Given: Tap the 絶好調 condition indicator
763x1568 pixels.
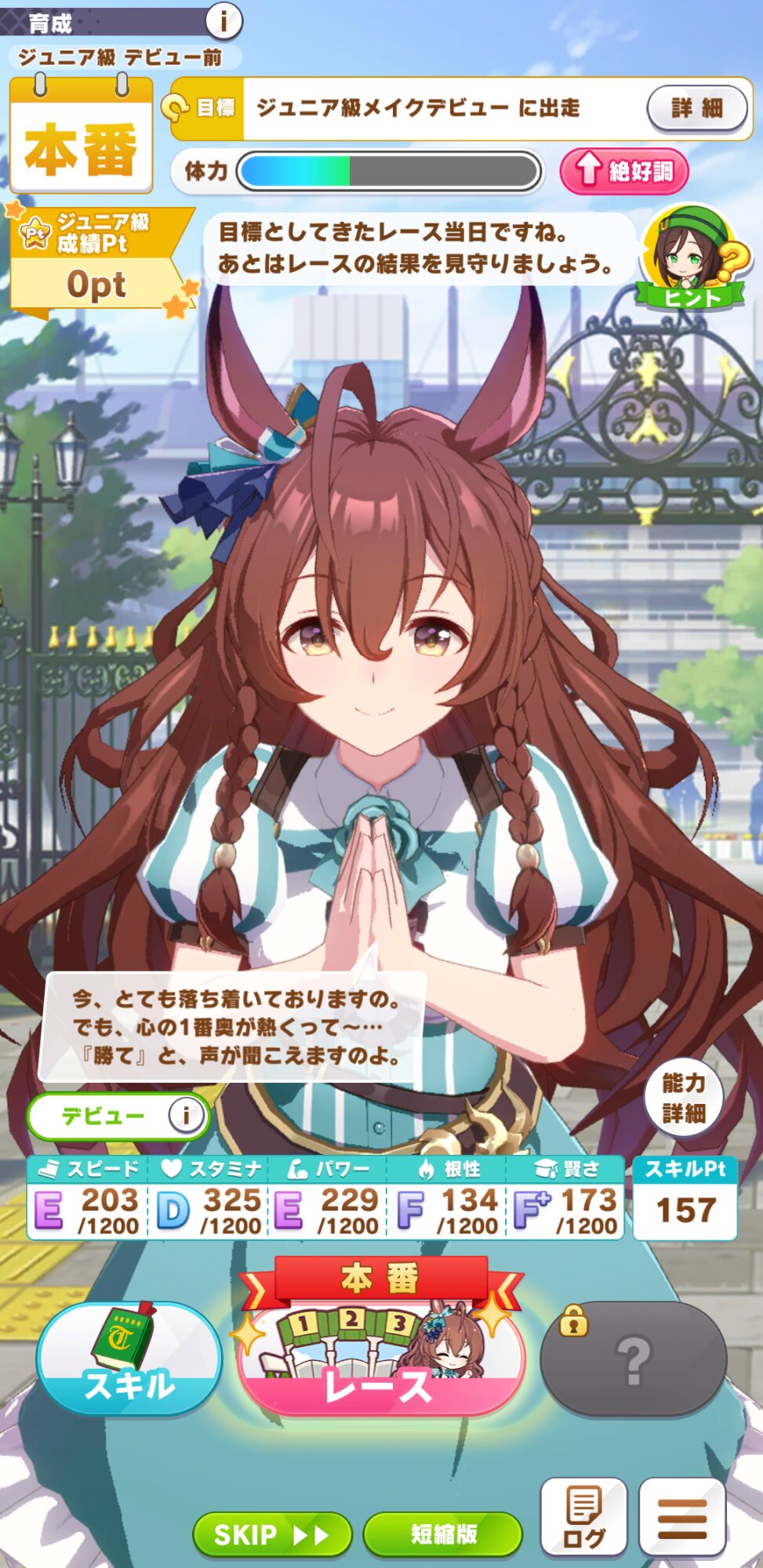Looking at the screenshot, I should [x=624, y=171].
